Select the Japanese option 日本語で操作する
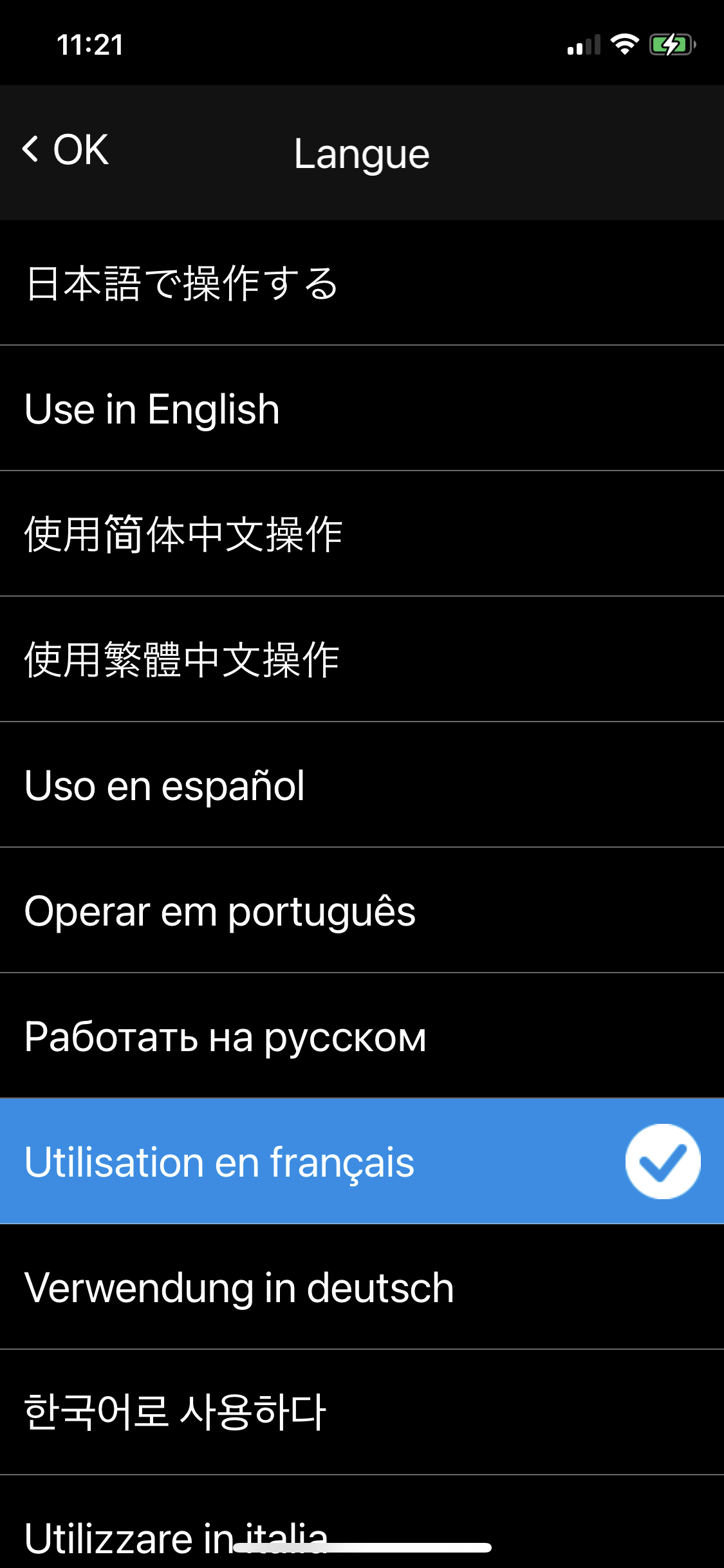Viewport: 724px width, 1568px height. 182,283
